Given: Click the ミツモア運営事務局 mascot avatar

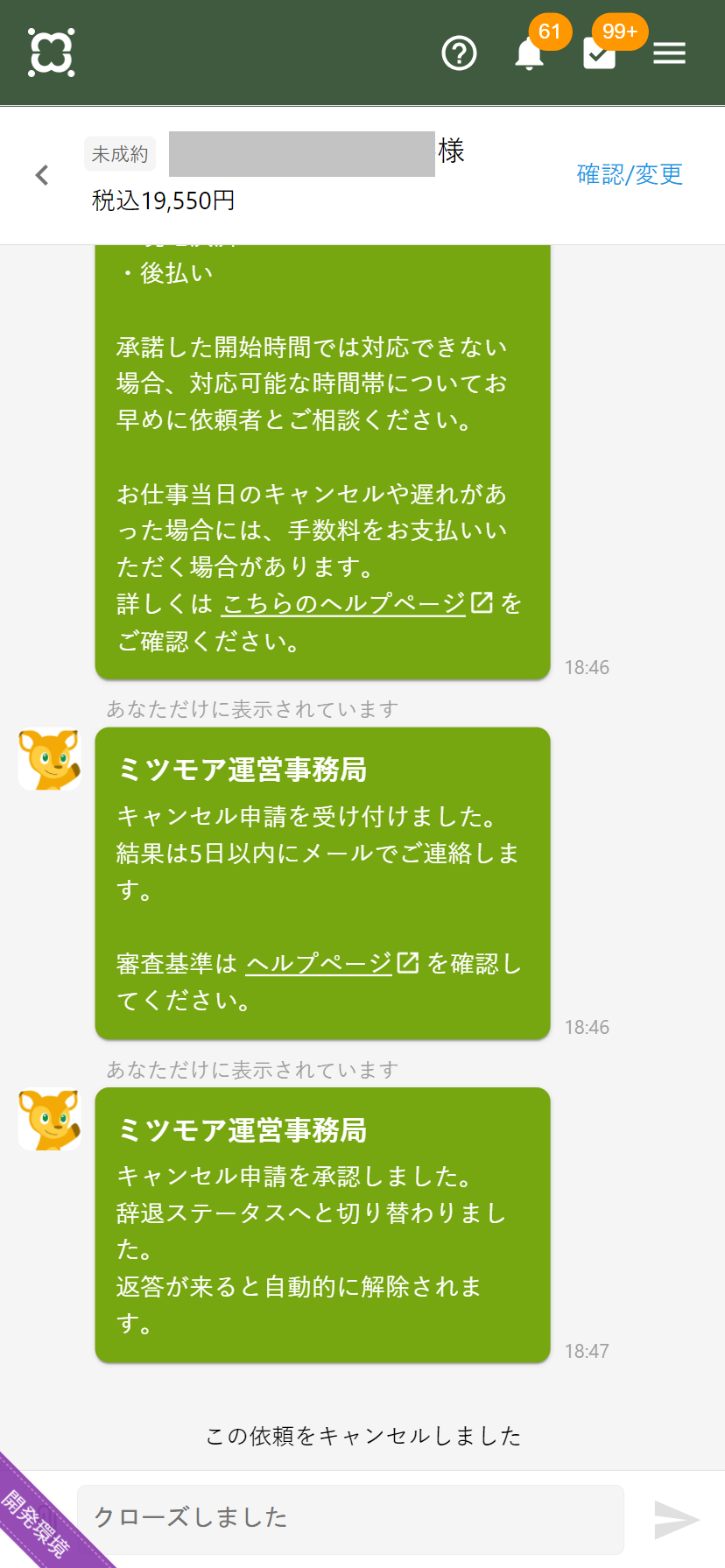Looking at the screenshot, I should tap(49, 761).
